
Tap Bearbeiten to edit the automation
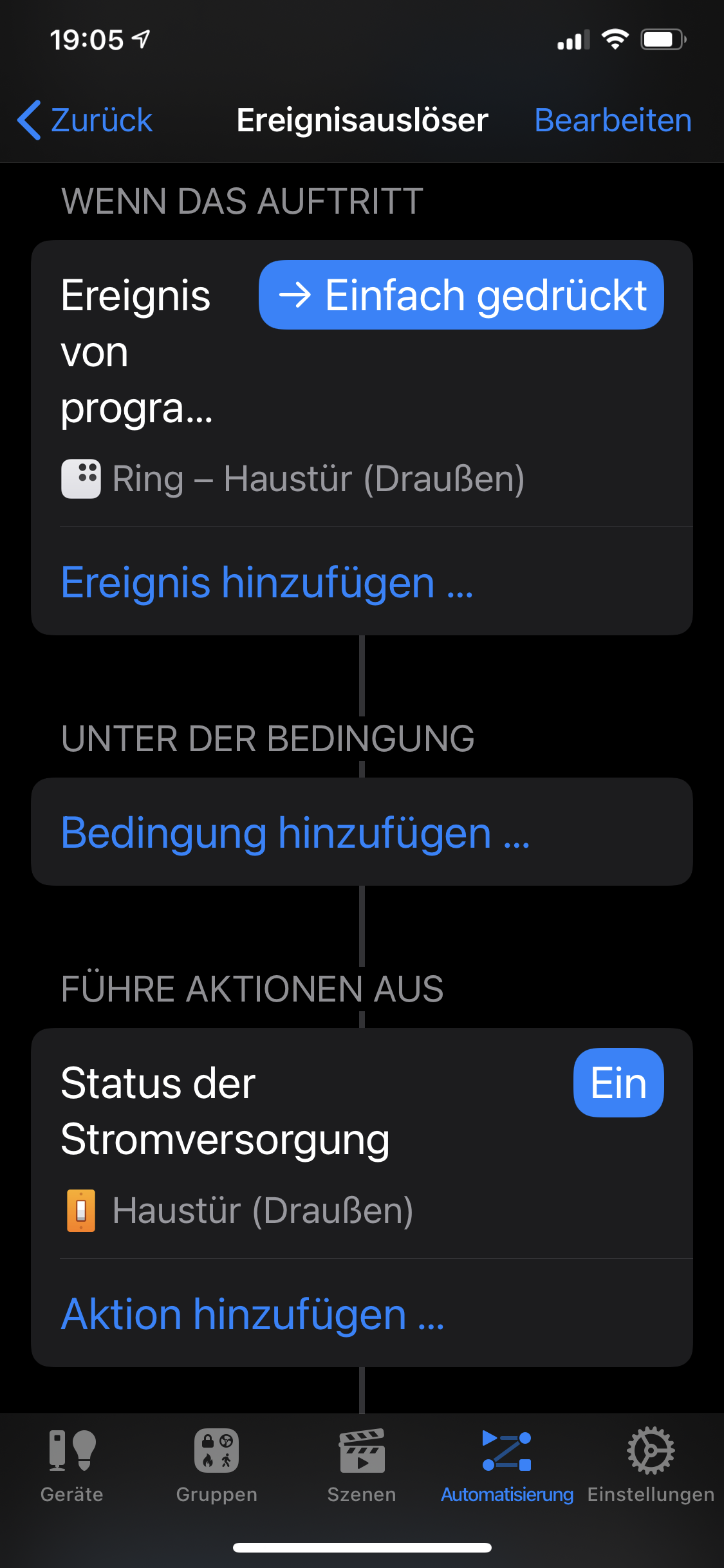[613, 120]
